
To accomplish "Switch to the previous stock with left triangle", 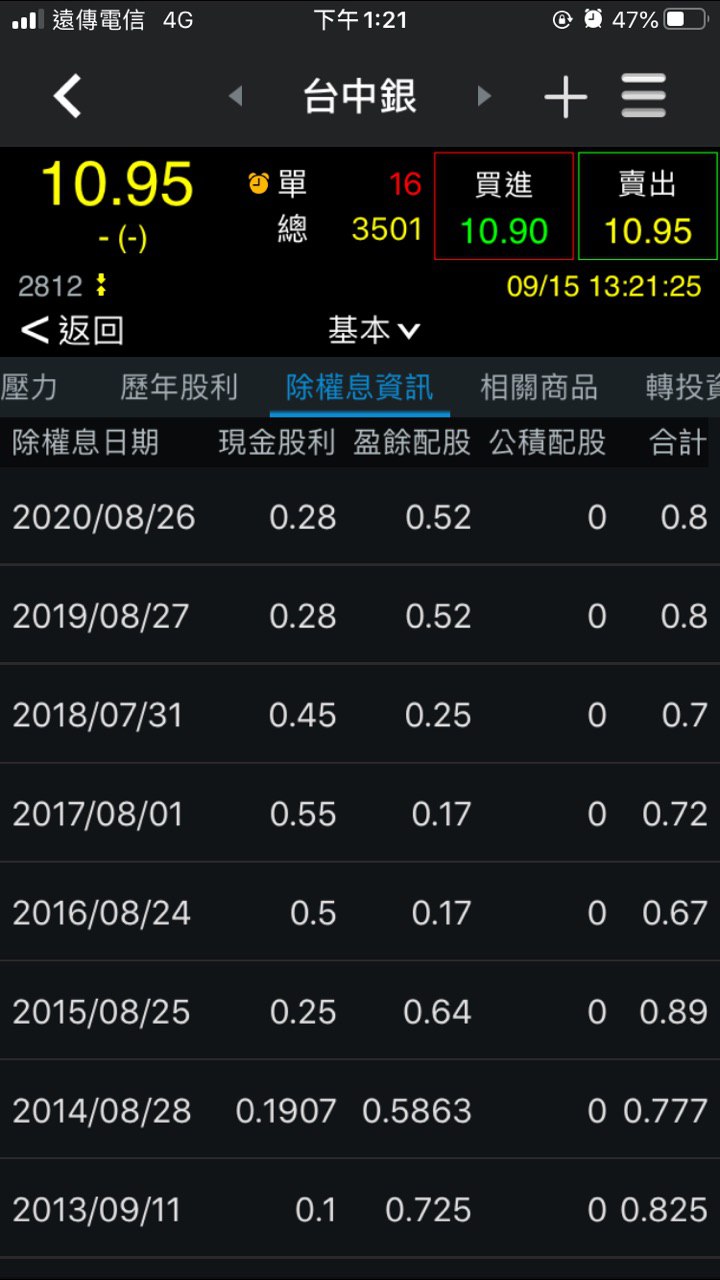I will tap(236, 96).
